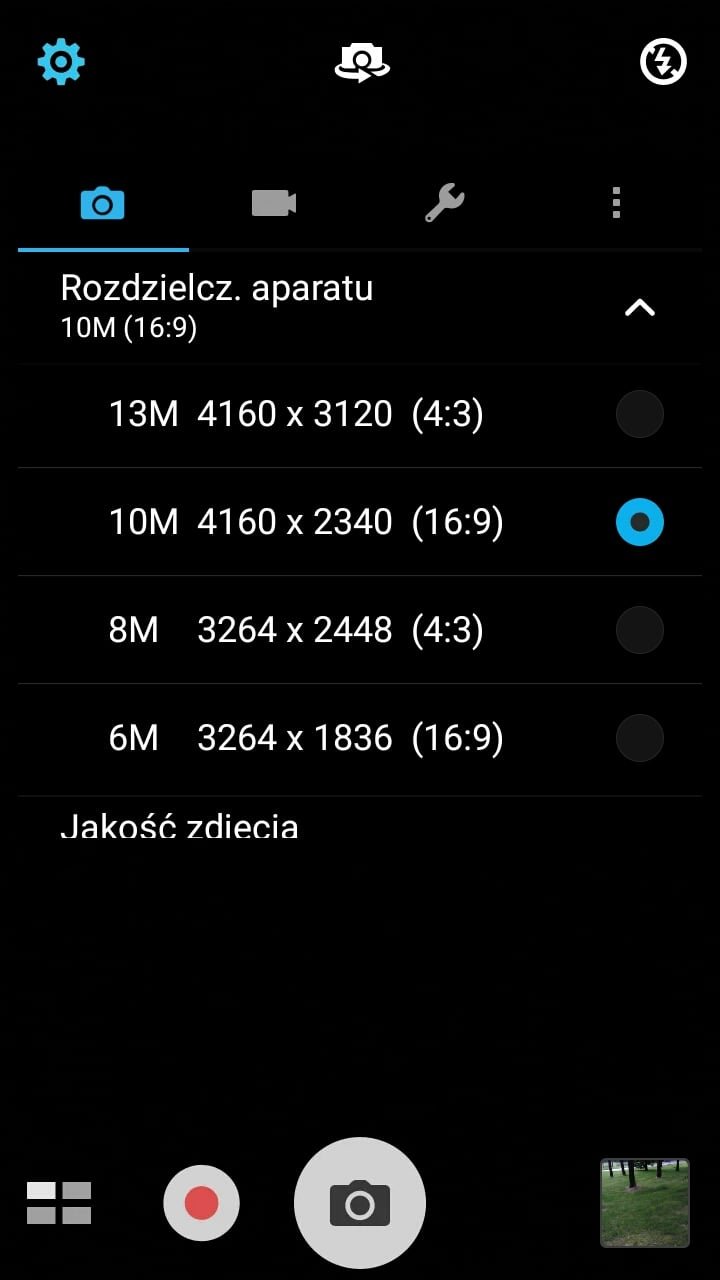Toggle the flash mode icon
The height and width of the screenshot is (1280, 720).
click(663, 62)
